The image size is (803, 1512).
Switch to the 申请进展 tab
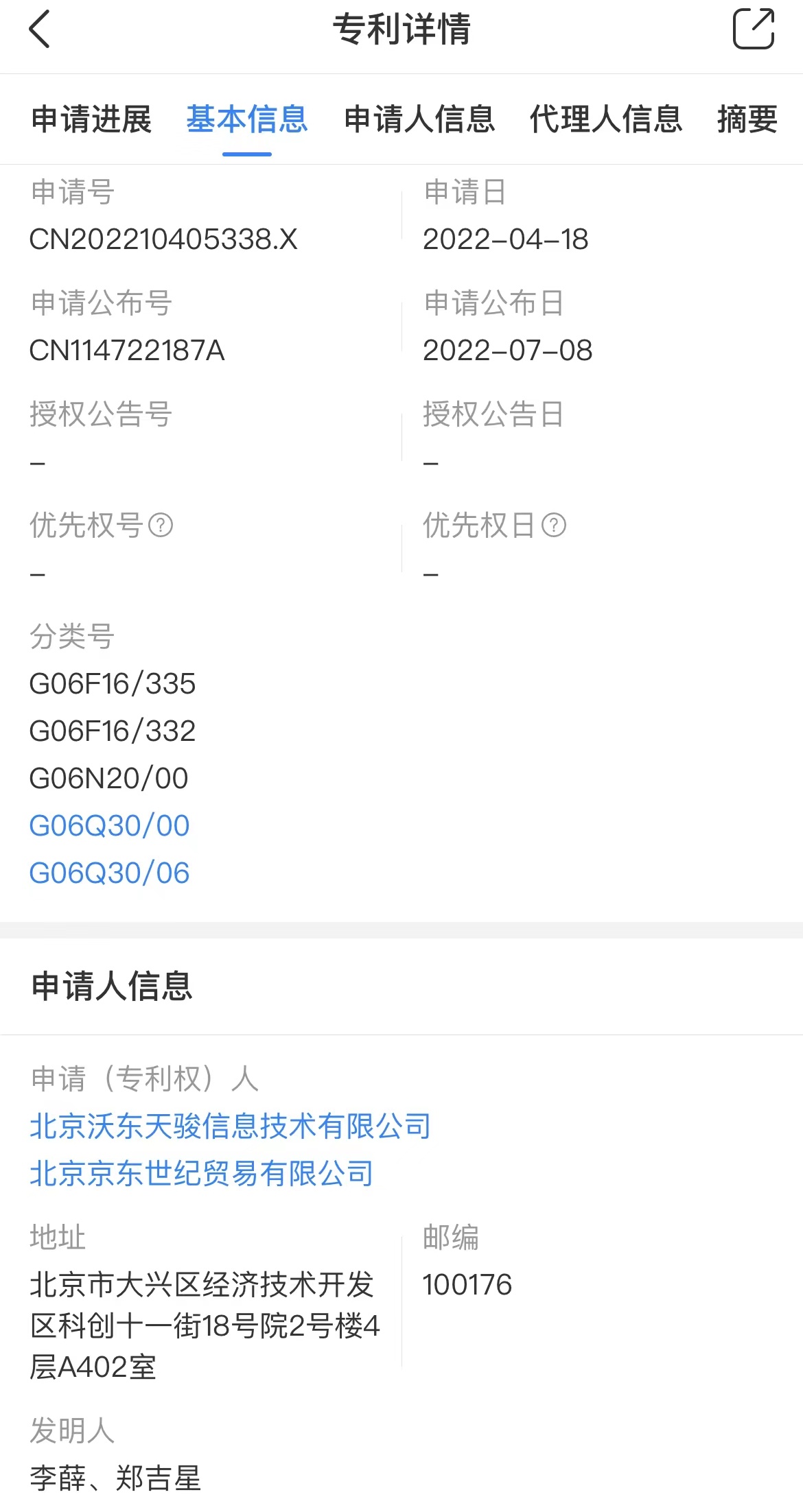(x=92, y=119)
